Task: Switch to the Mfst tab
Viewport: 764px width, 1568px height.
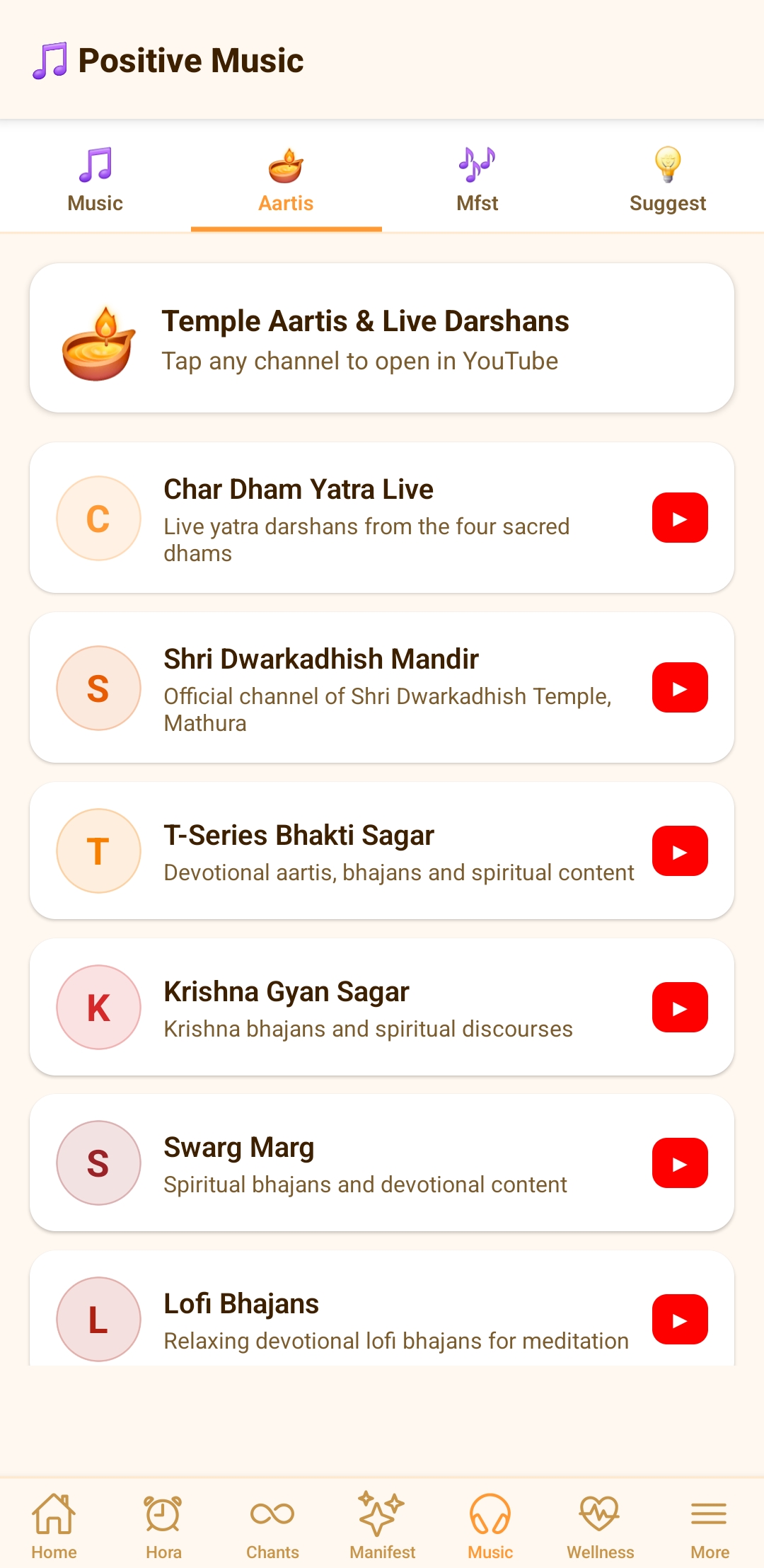Action: coord(476,177)
